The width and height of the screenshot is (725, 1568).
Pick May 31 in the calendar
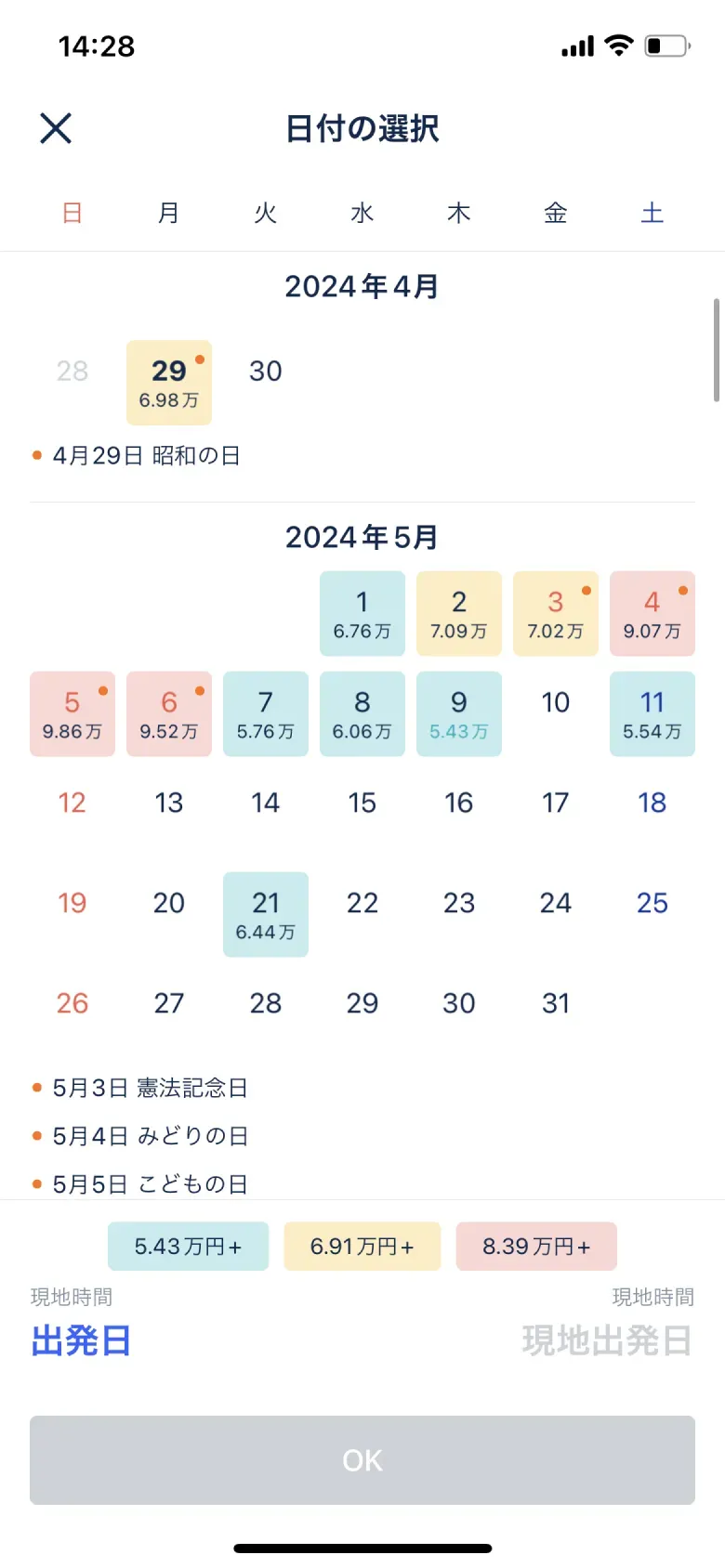click(x=556, y=1003)
